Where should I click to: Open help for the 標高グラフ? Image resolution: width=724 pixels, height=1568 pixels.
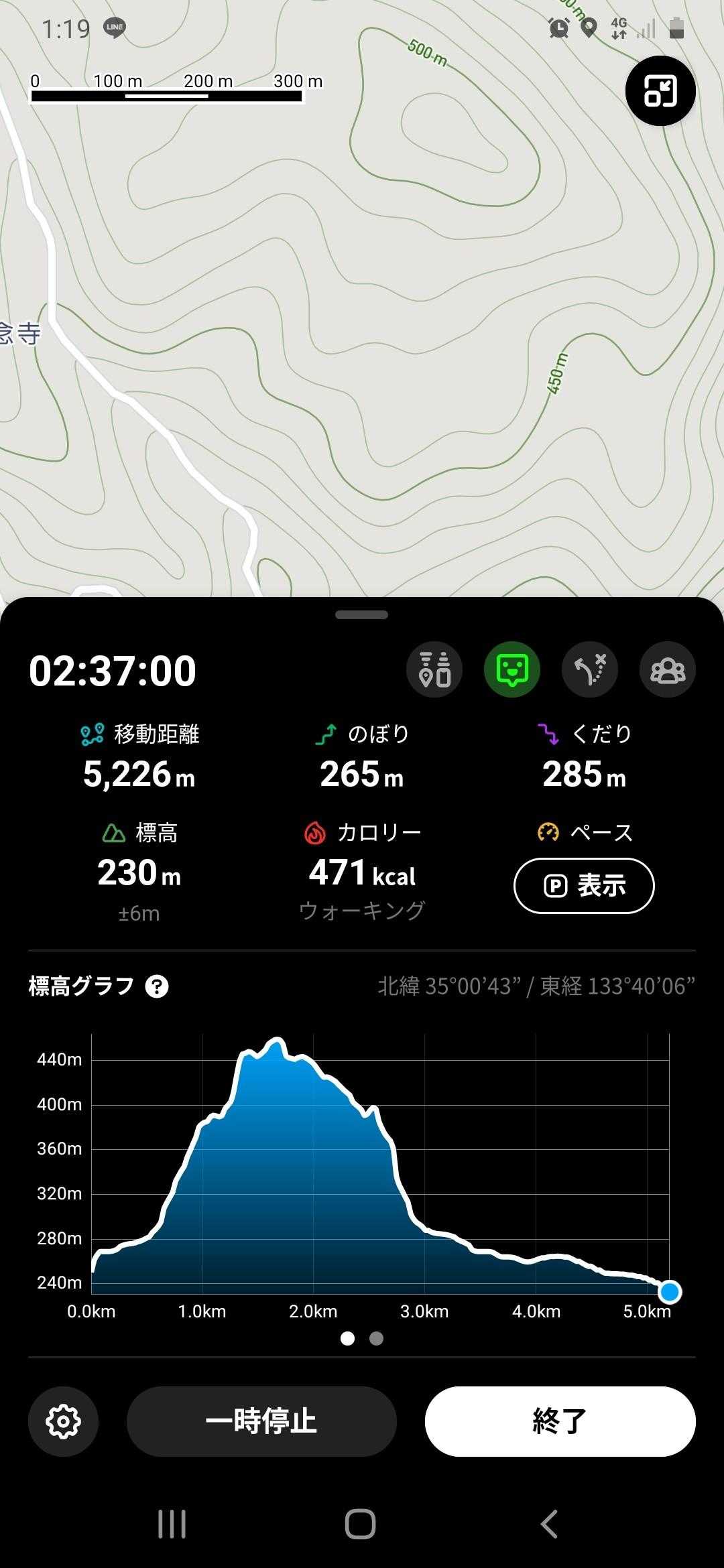coord(157,986)
